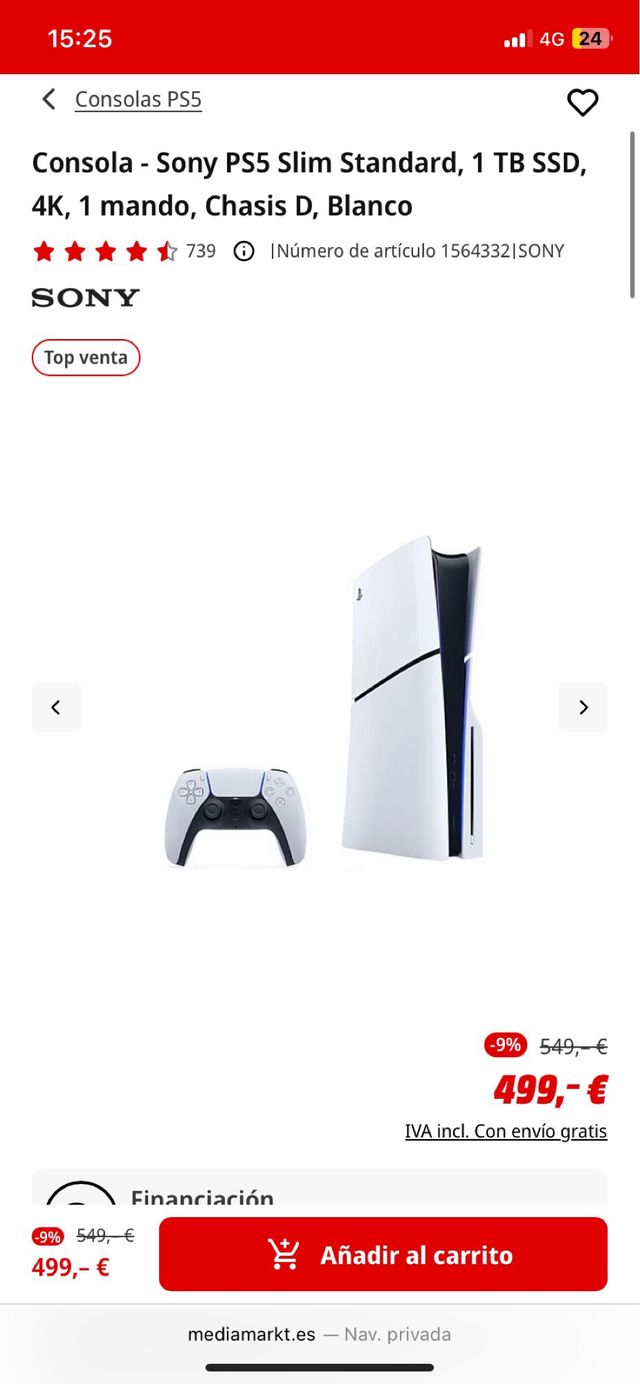Show the previous product image

tap(56, 707)
